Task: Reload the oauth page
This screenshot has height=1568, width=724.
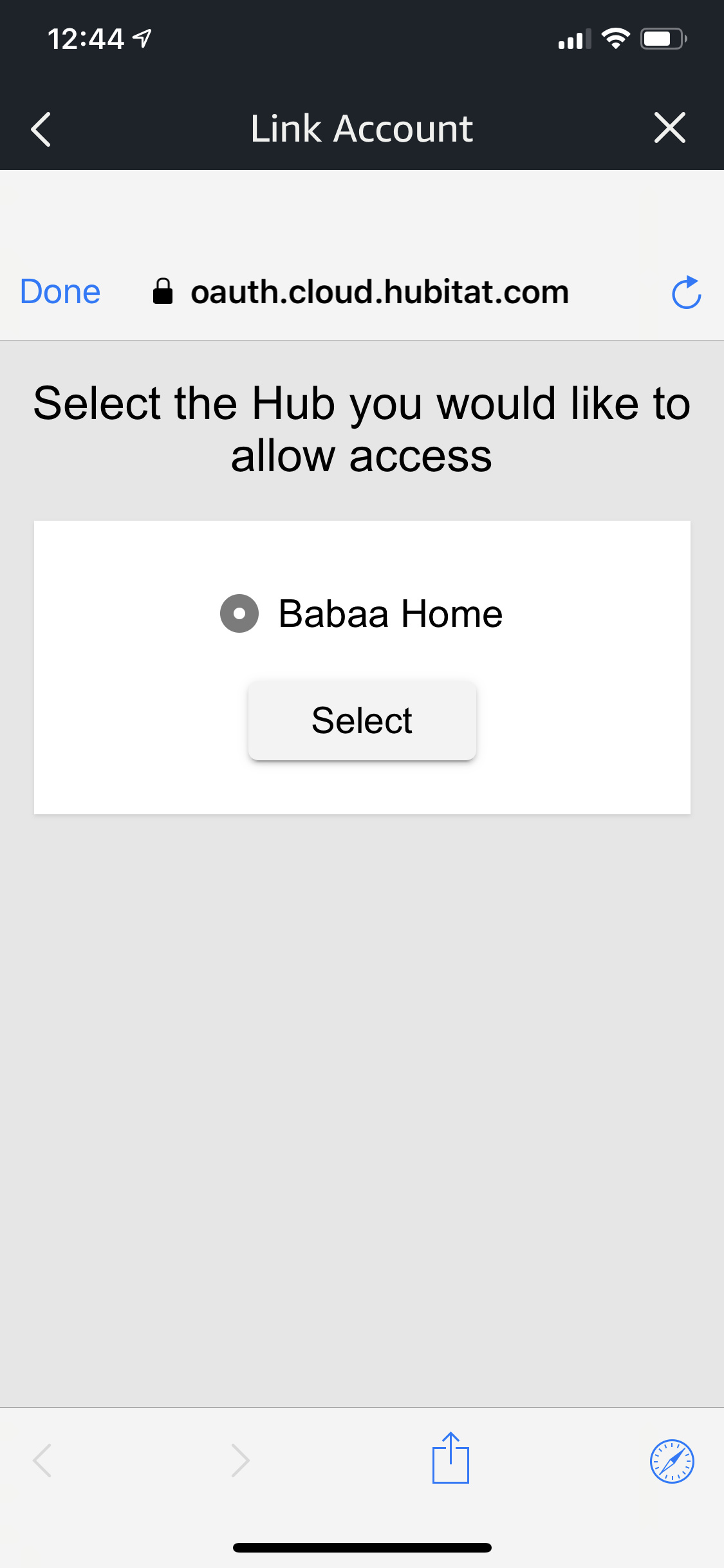Action: coord(686,292)
